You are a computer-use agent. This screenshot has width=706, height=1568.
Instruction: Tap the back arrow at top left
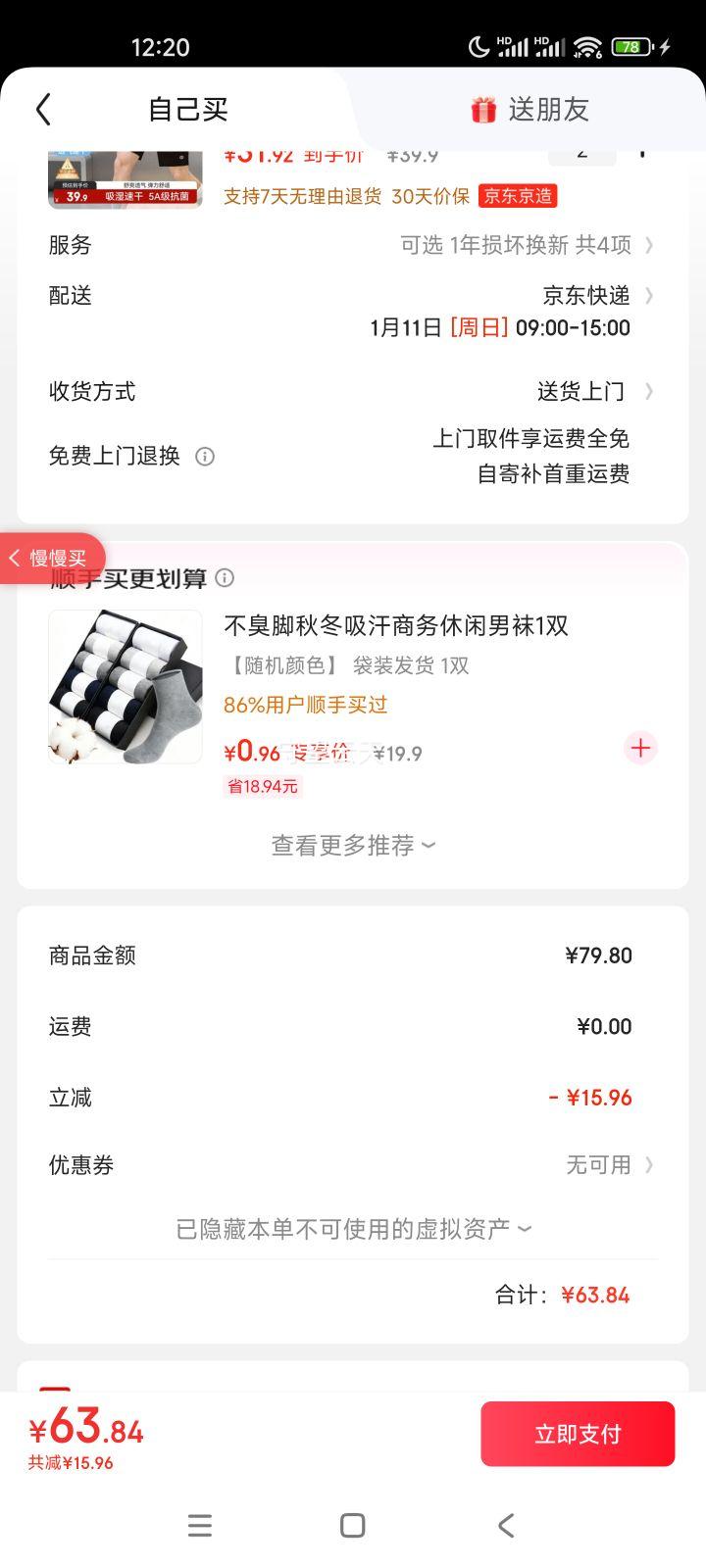click(x=42, y=109)
